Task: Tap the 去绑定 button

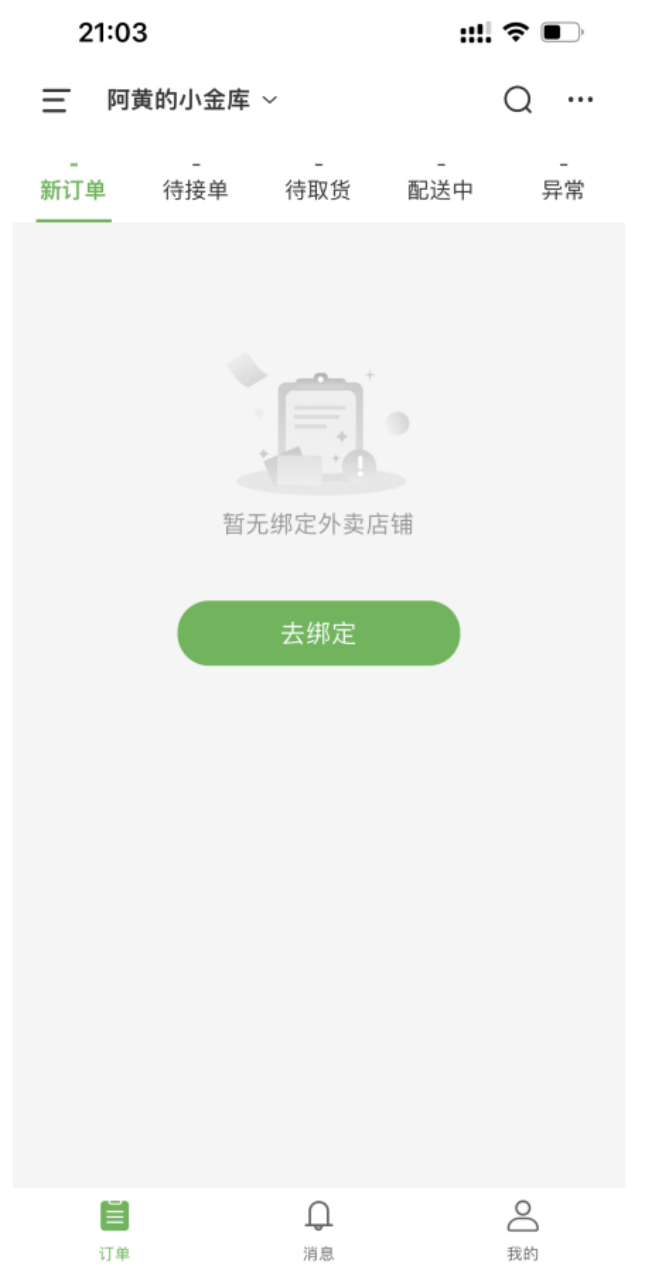Action: click(x=318, y=633)
